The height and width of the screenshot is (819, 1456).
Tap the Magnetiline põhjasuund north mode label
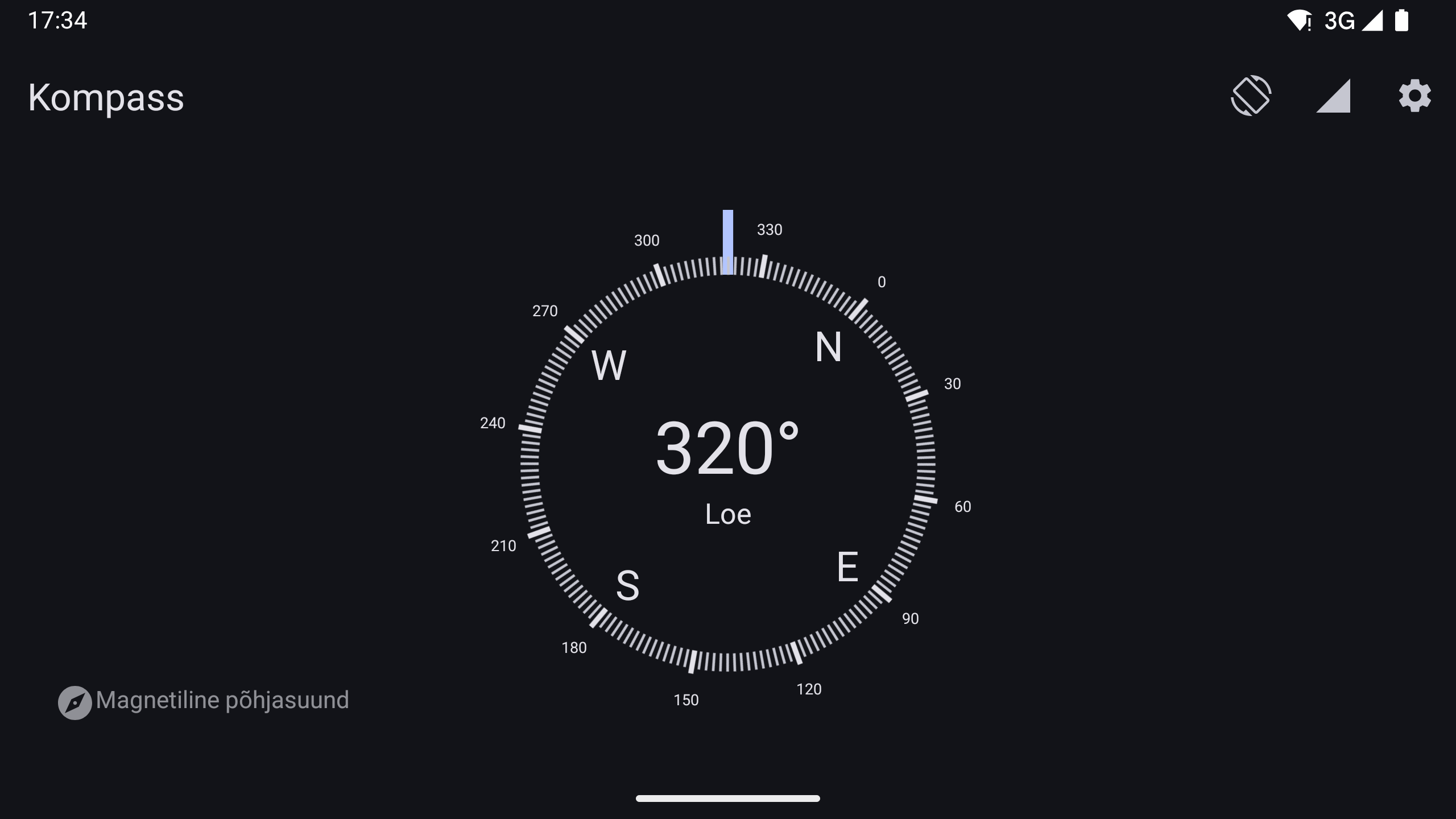pyautogui.click(x=222, y=701)
